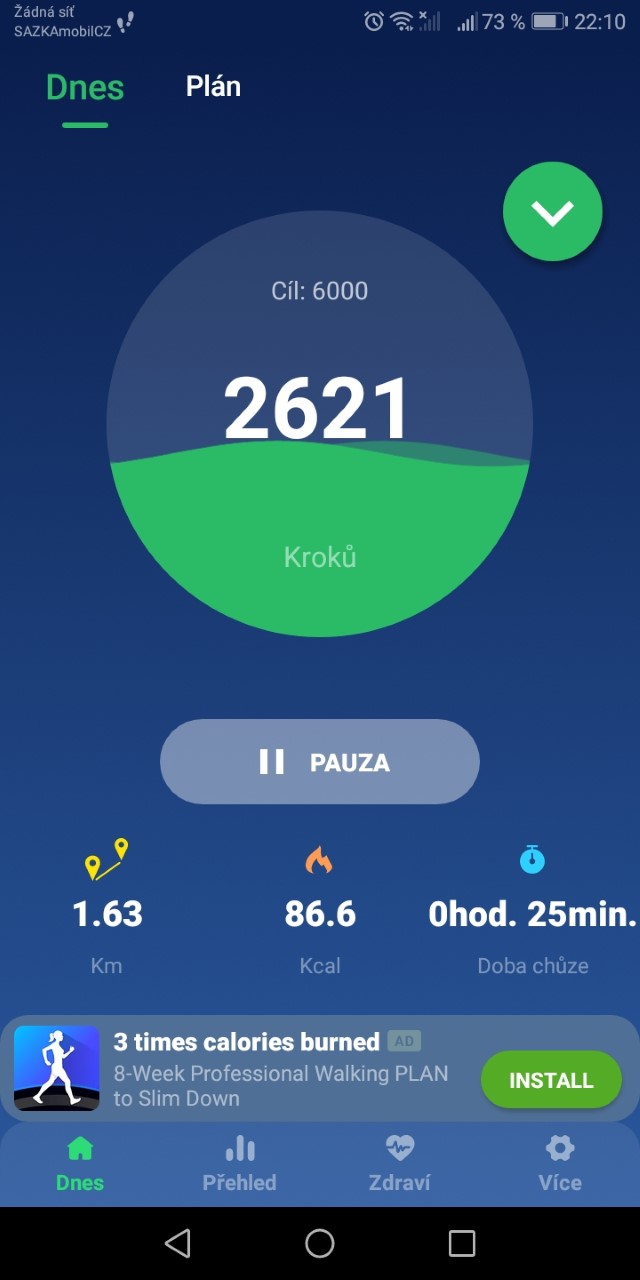
Task: Pause step counting with PAUZA
Action: (320, 762)
